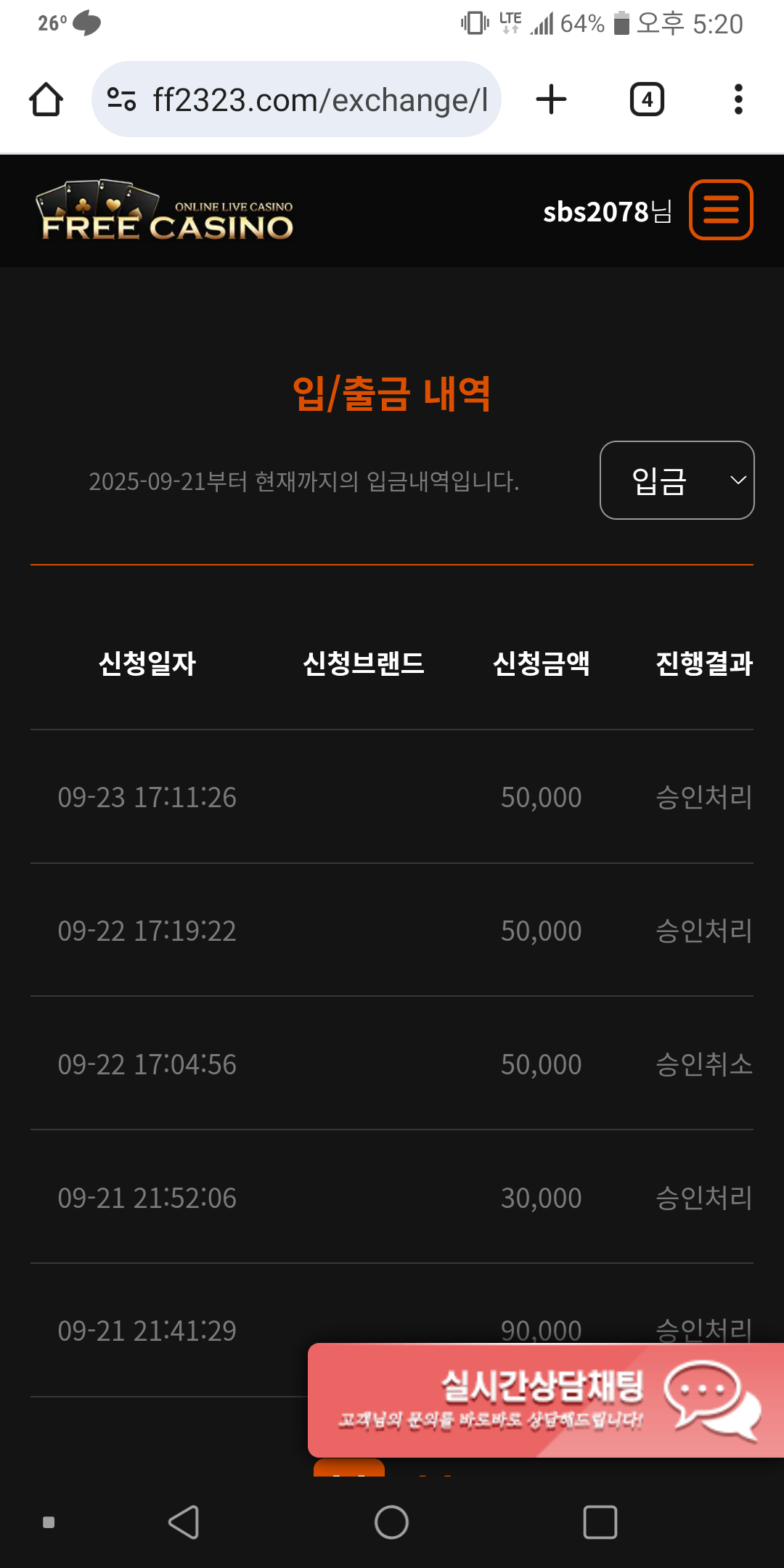Go back using the system back button
Viewport: 784px width, 1568px height.
tap(184, 1522)
